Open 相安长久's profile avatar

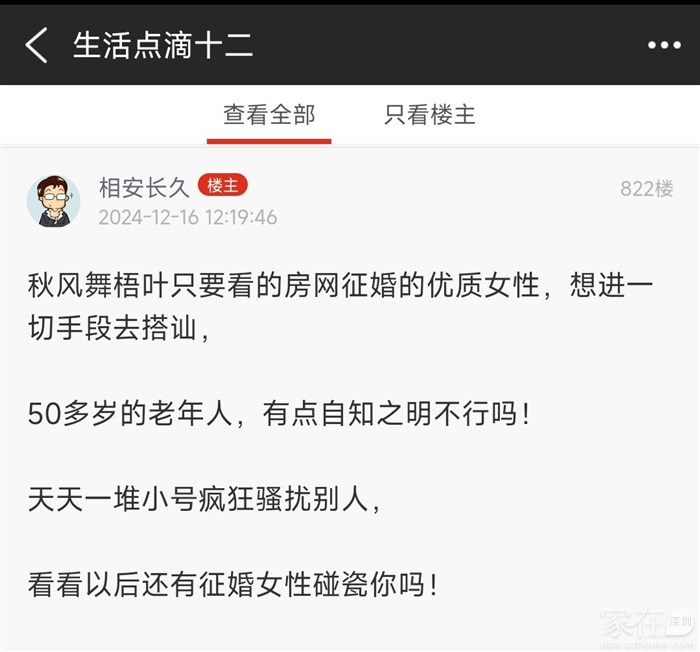[x=53, y=201]
